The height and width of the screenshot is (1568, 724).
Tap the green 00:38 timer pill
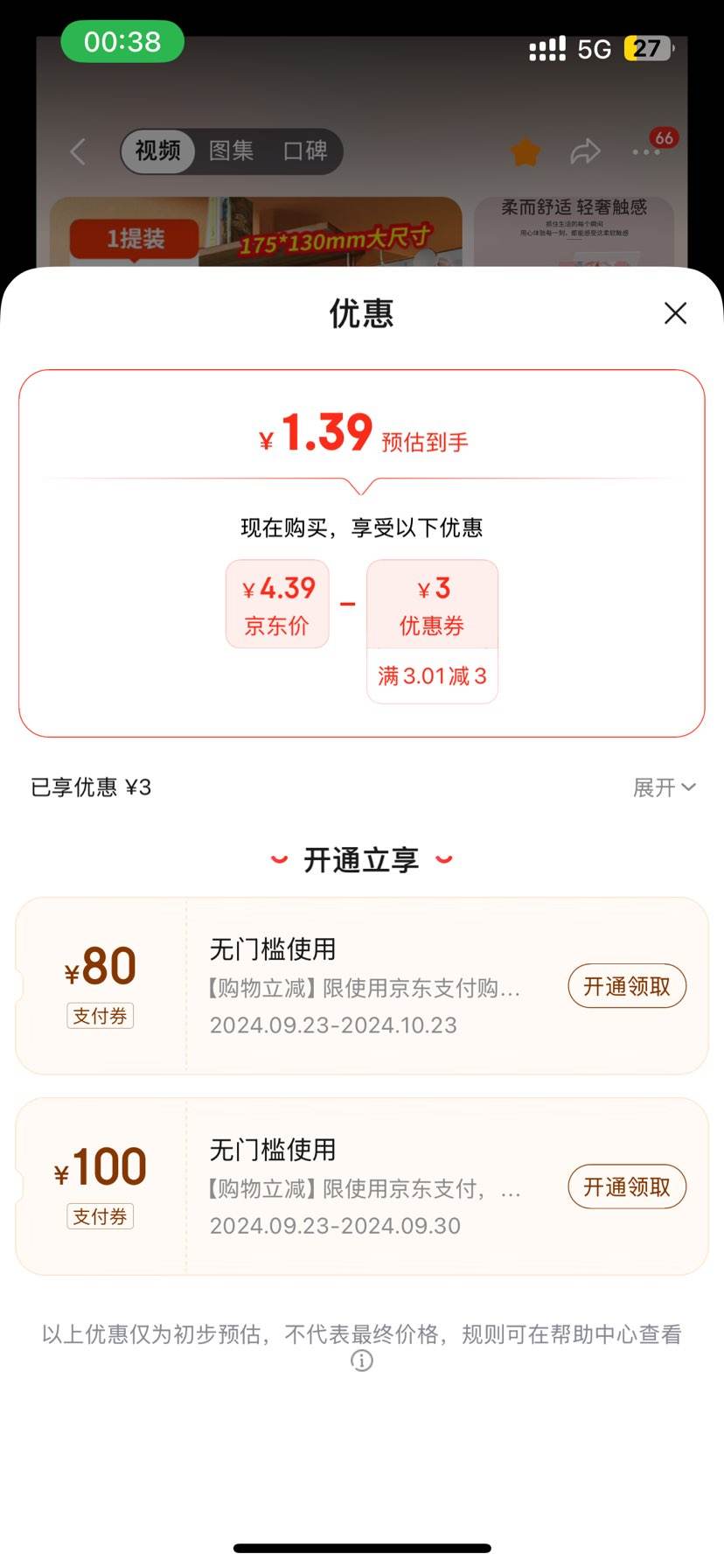click(x=122, y=41)
